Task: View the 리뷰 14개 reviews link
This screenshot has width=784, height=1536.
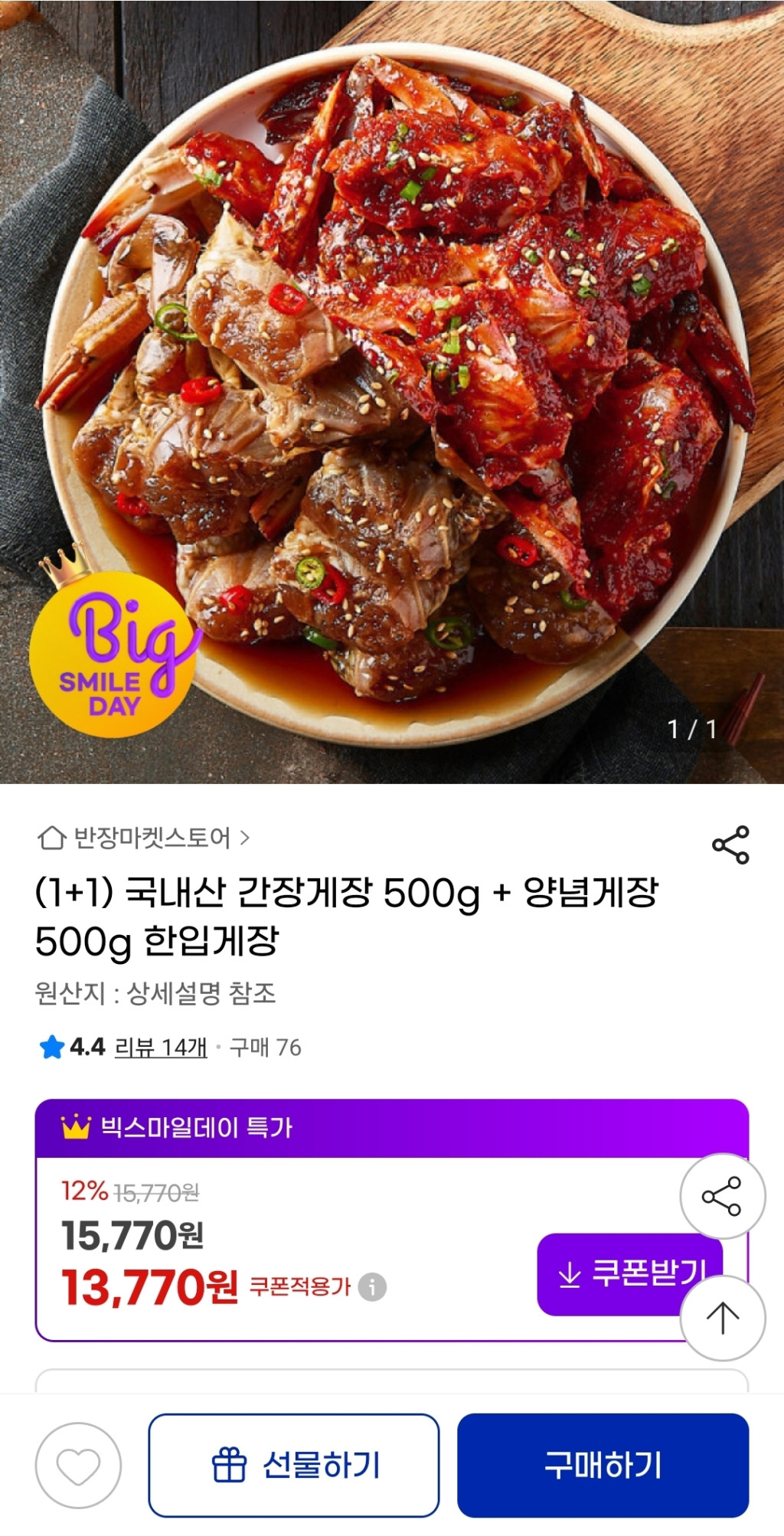Action: click(161, 1047)
